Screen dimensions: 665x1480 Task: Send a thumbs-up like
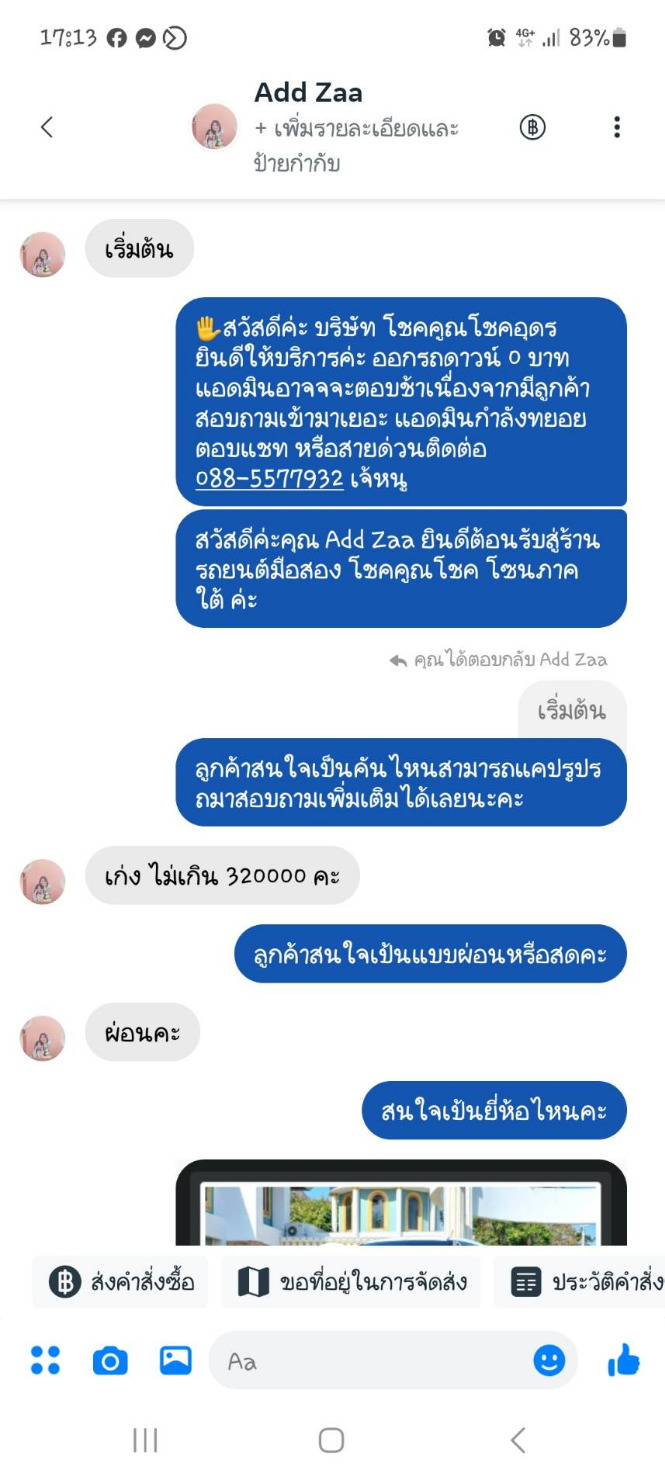tap(623, 1359)
